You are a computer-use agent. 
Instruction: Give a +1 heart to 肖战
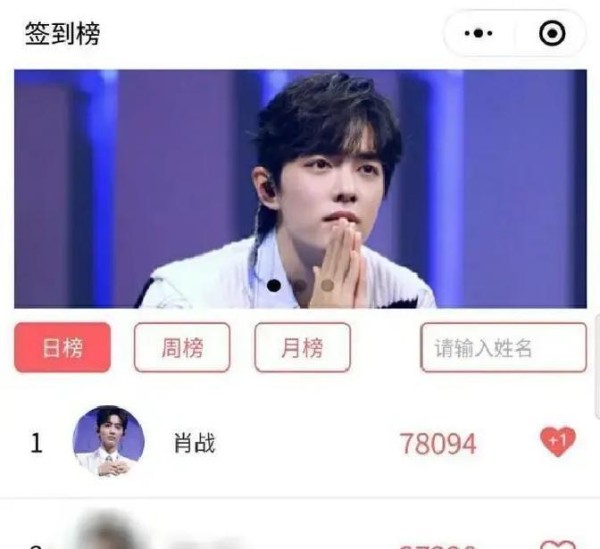pyautogui.click(x=557, y=441)
